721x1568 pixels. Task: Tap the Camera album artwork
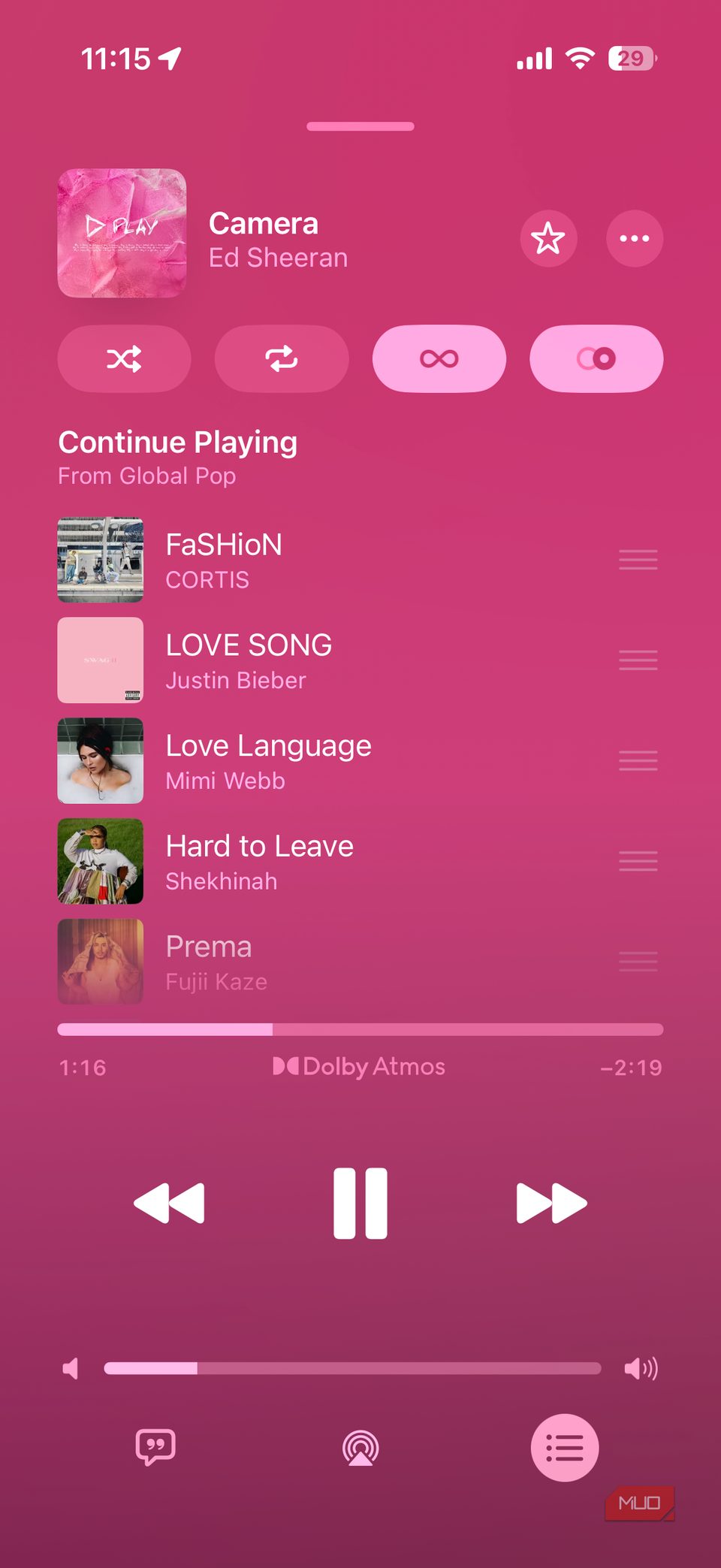122,233
